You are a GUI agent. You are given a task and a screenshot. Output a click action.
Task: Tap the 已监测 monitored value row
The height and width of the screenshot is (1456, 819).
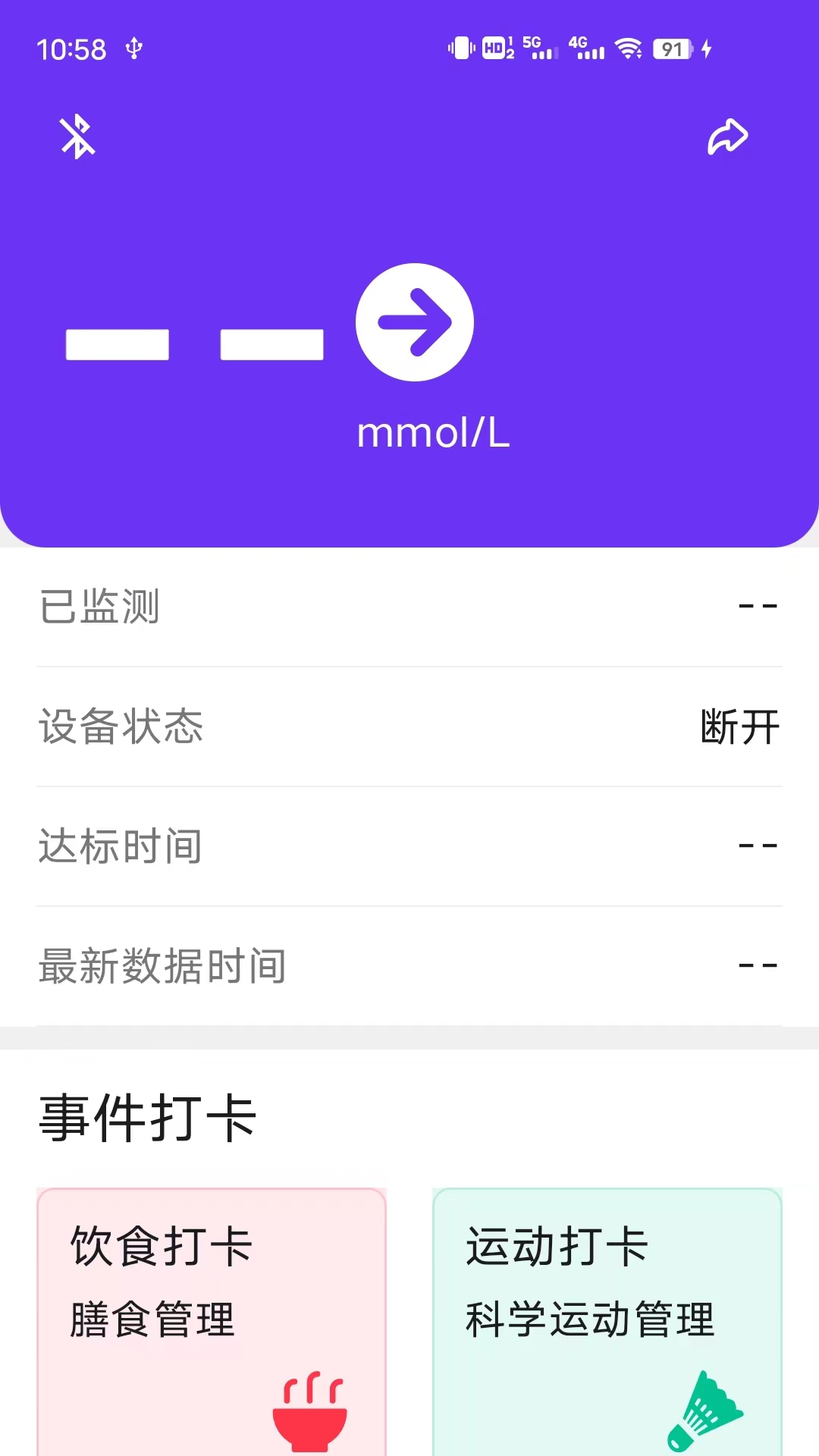(409, 607)
